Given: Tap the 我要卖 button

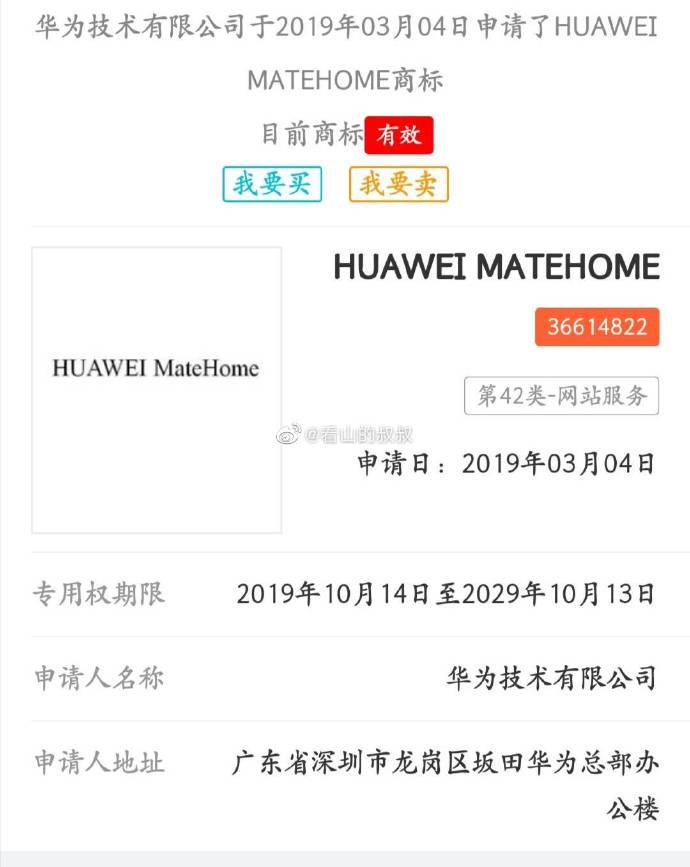Looking at the screenshot, I should point(398,184).
